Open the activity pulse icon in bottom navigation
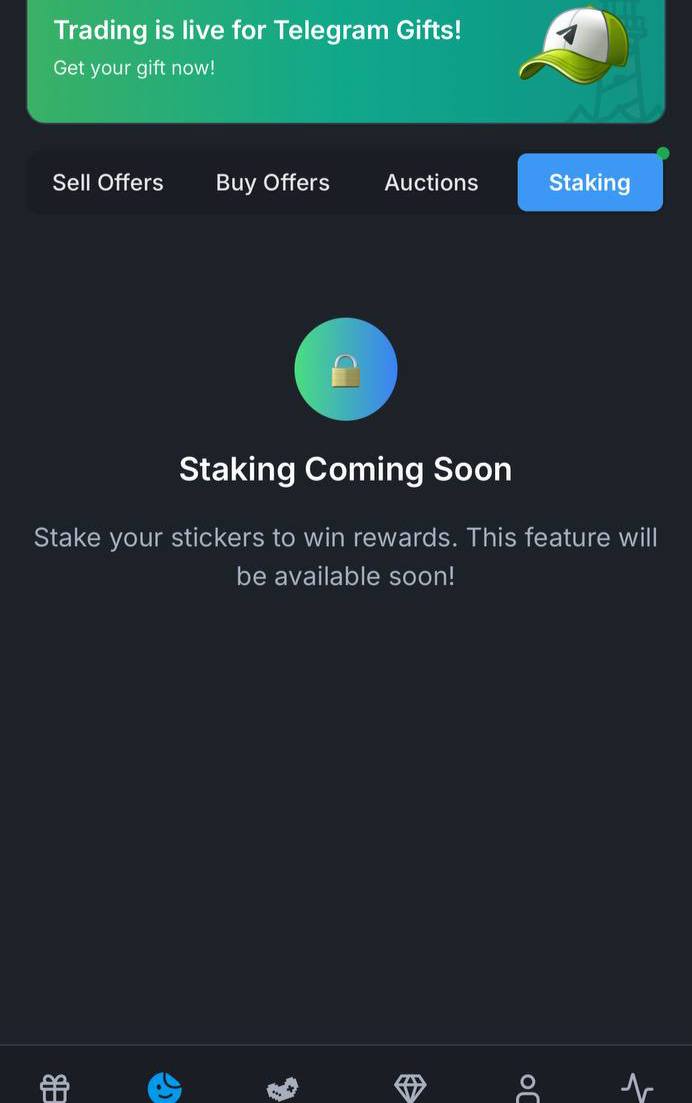Viewport: 692px width, 1103px height. tap(637, 1088)
